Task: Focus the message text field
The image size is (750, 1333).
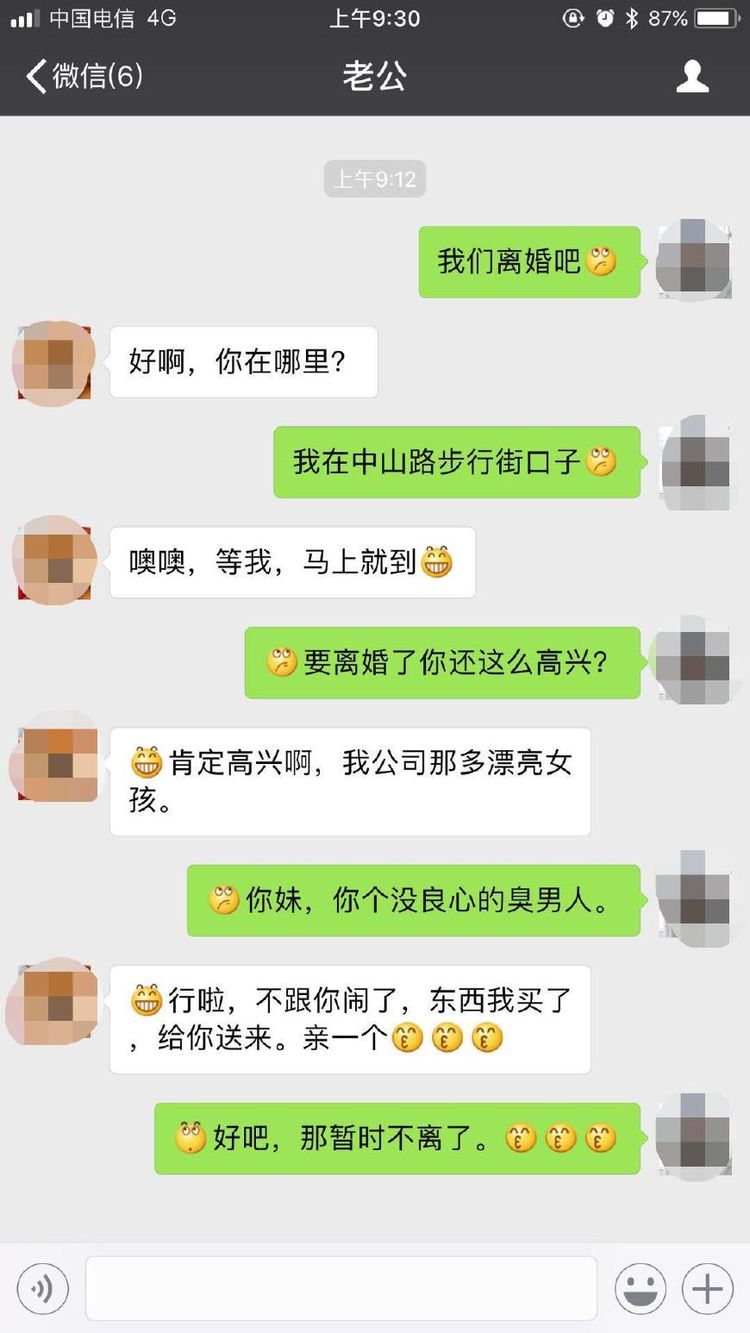Action: point(341,1288)
